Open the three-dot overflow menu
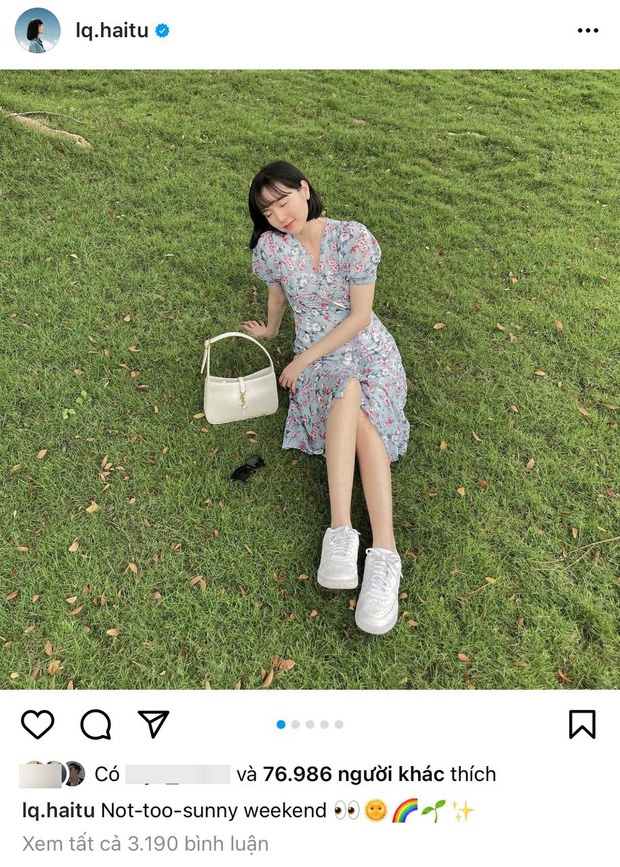The width and height of the screenshot is (620, 867). [x=588, y=31]
